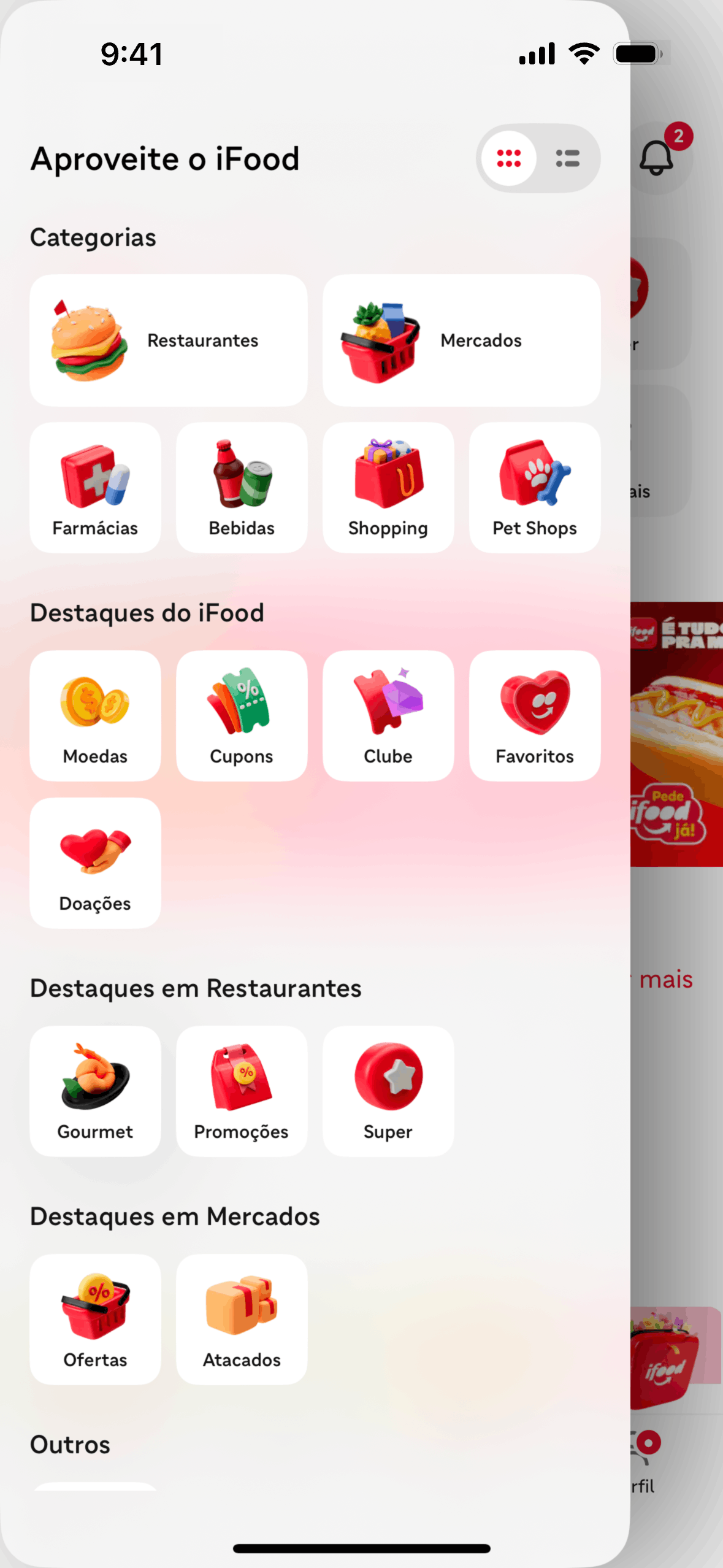Open Doações tile

pyautogui.click(x=95, y=863)
